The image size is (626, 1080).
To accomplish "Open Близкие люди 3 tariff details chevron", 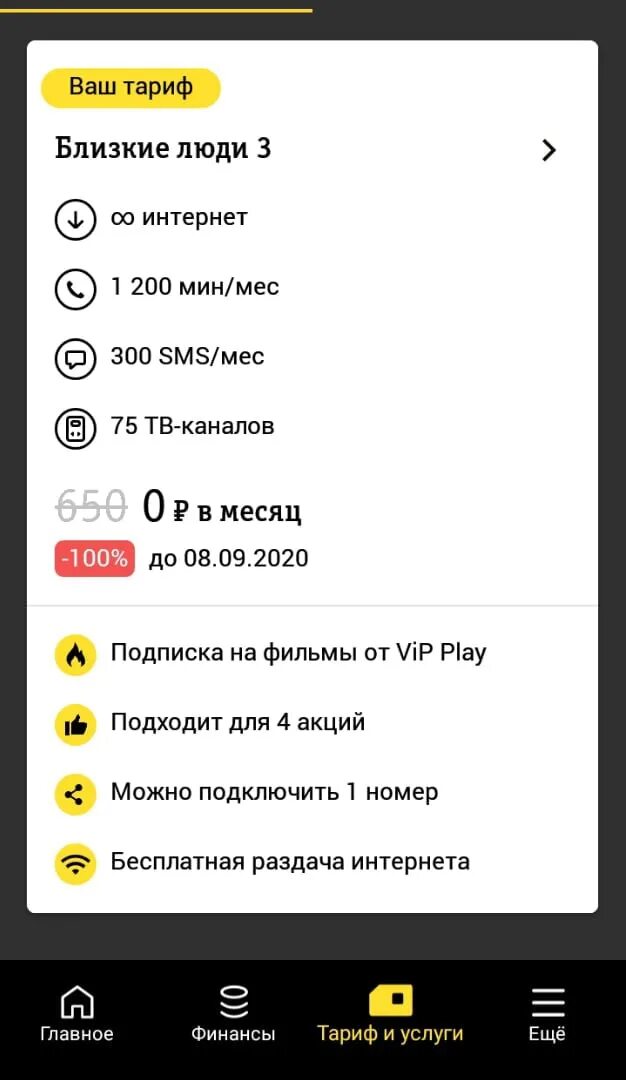I will pyautogui.click(x=548, y=149).
